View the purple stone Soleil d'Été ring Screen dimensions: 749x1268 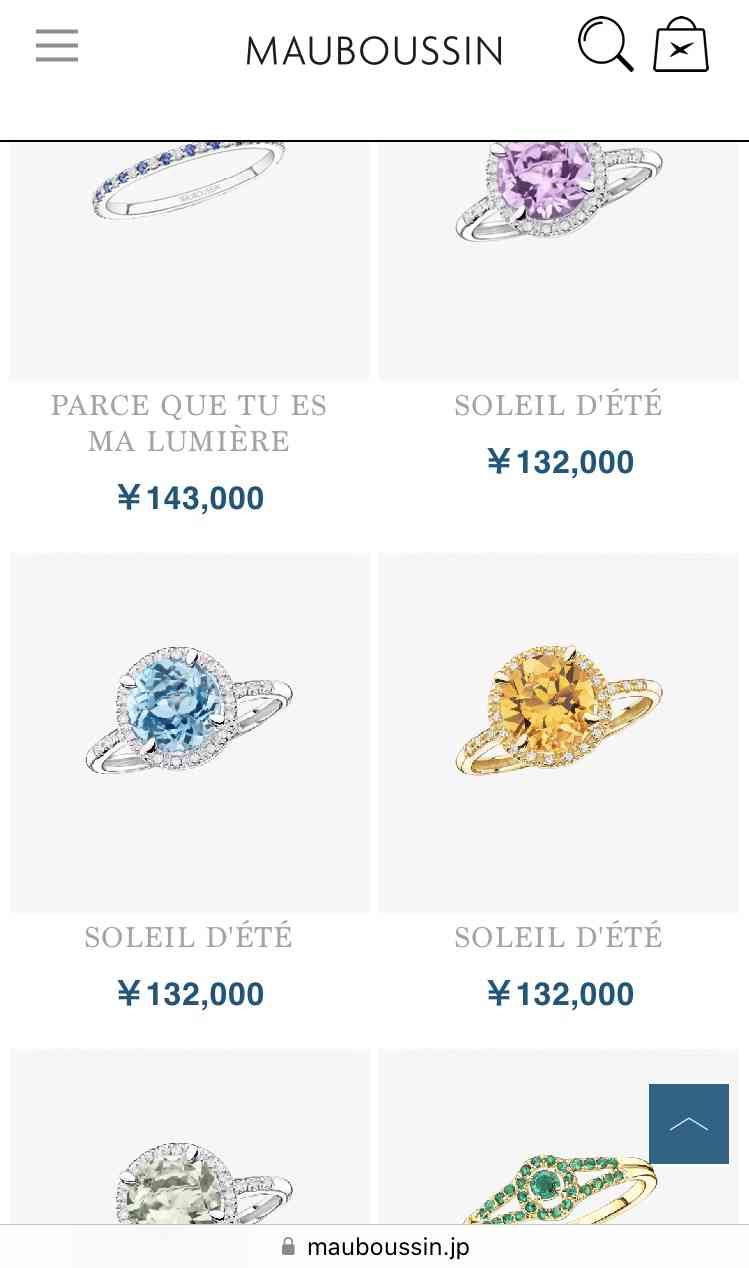click(559, 261)
